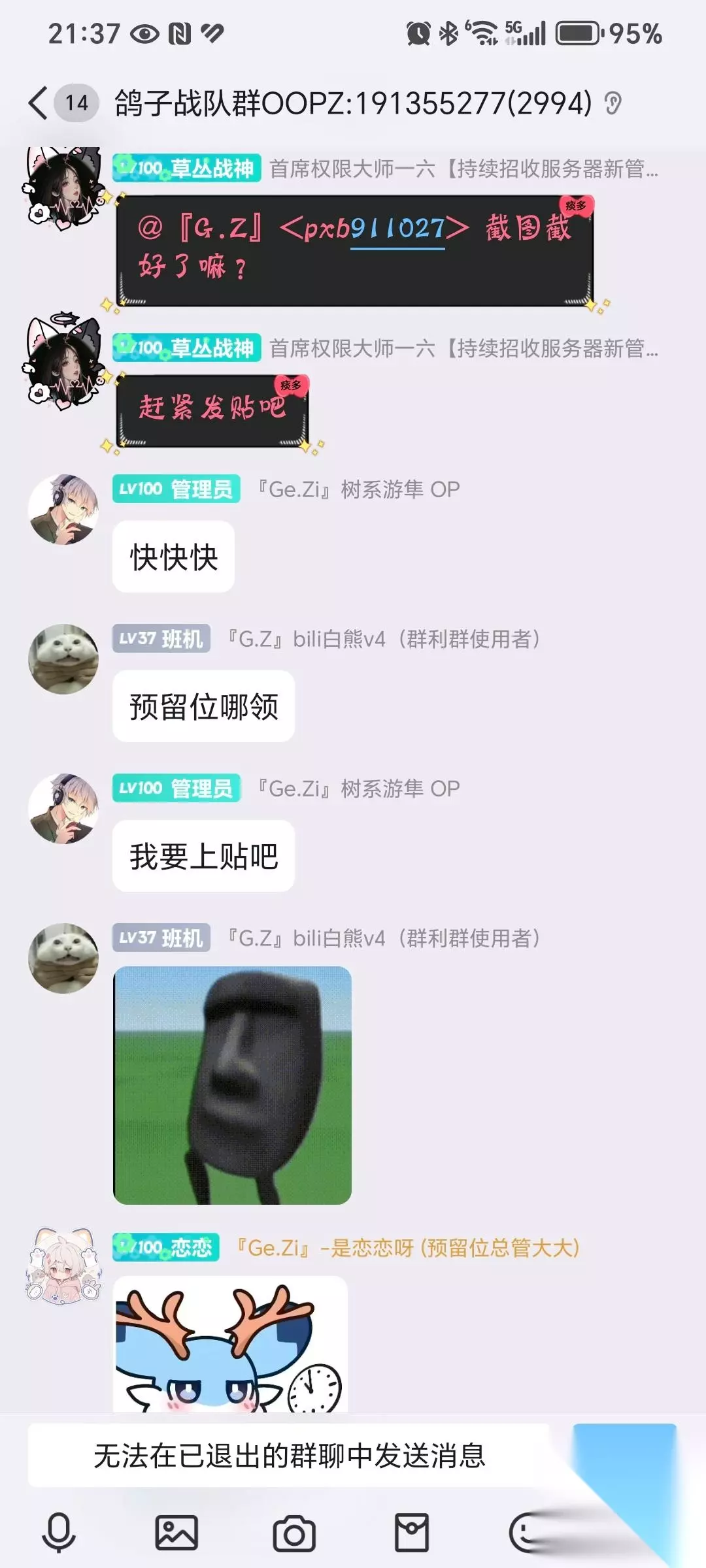Go back using the top-left arrow

[39, 103]
